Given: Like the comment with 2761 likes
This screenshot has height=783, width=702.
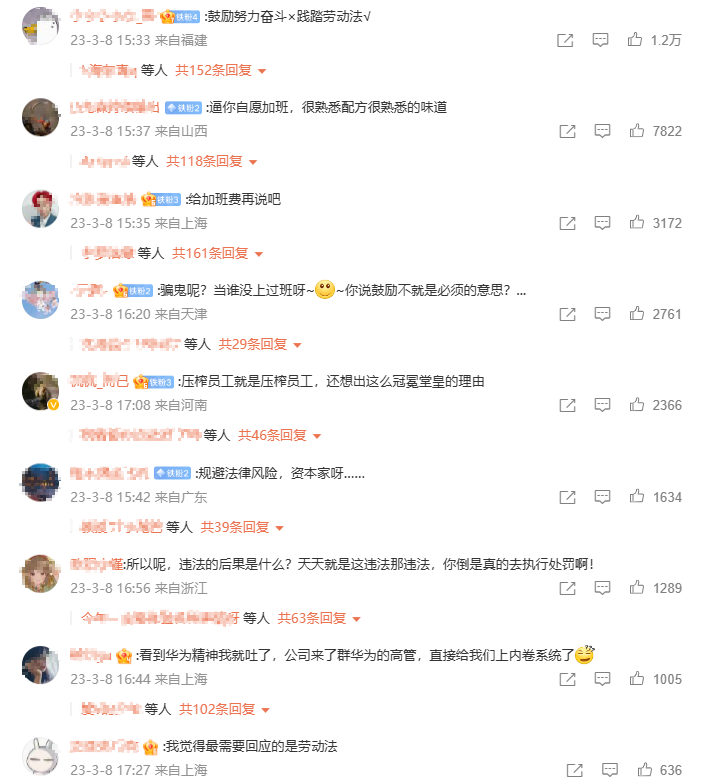Looking at the screenshot, I should tap(634, 314).
